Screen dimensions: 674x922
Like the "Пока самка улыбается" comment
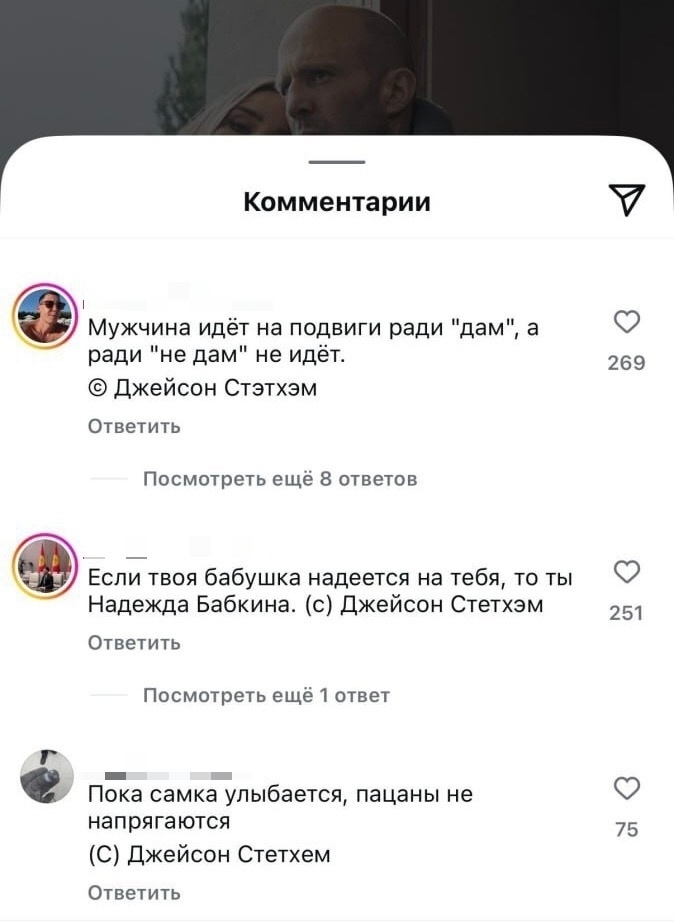[626, 789]
